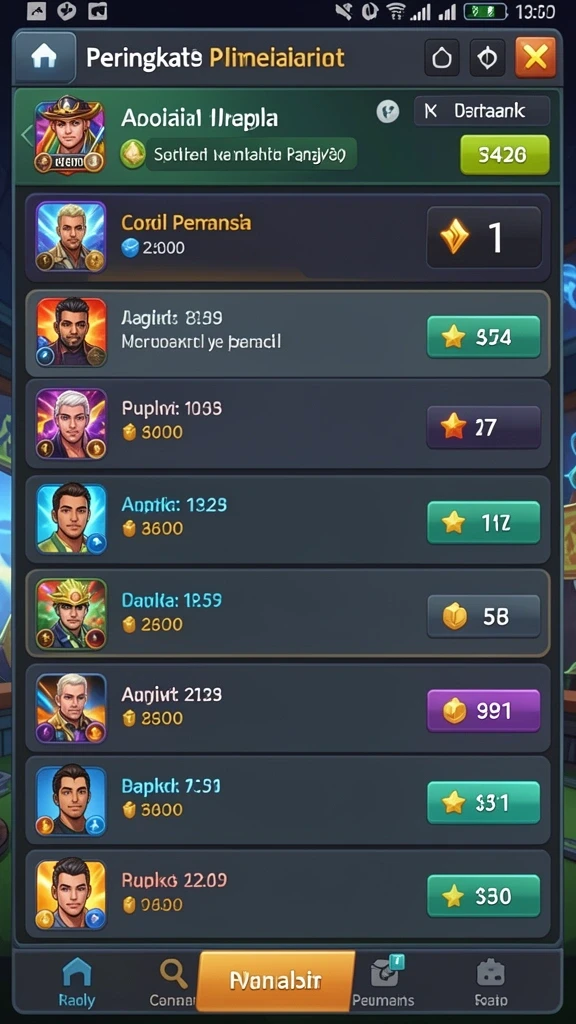Open the Dertaank dropdown
The height and width of the screenshot is (1024, 576).
tap(482, 111)
